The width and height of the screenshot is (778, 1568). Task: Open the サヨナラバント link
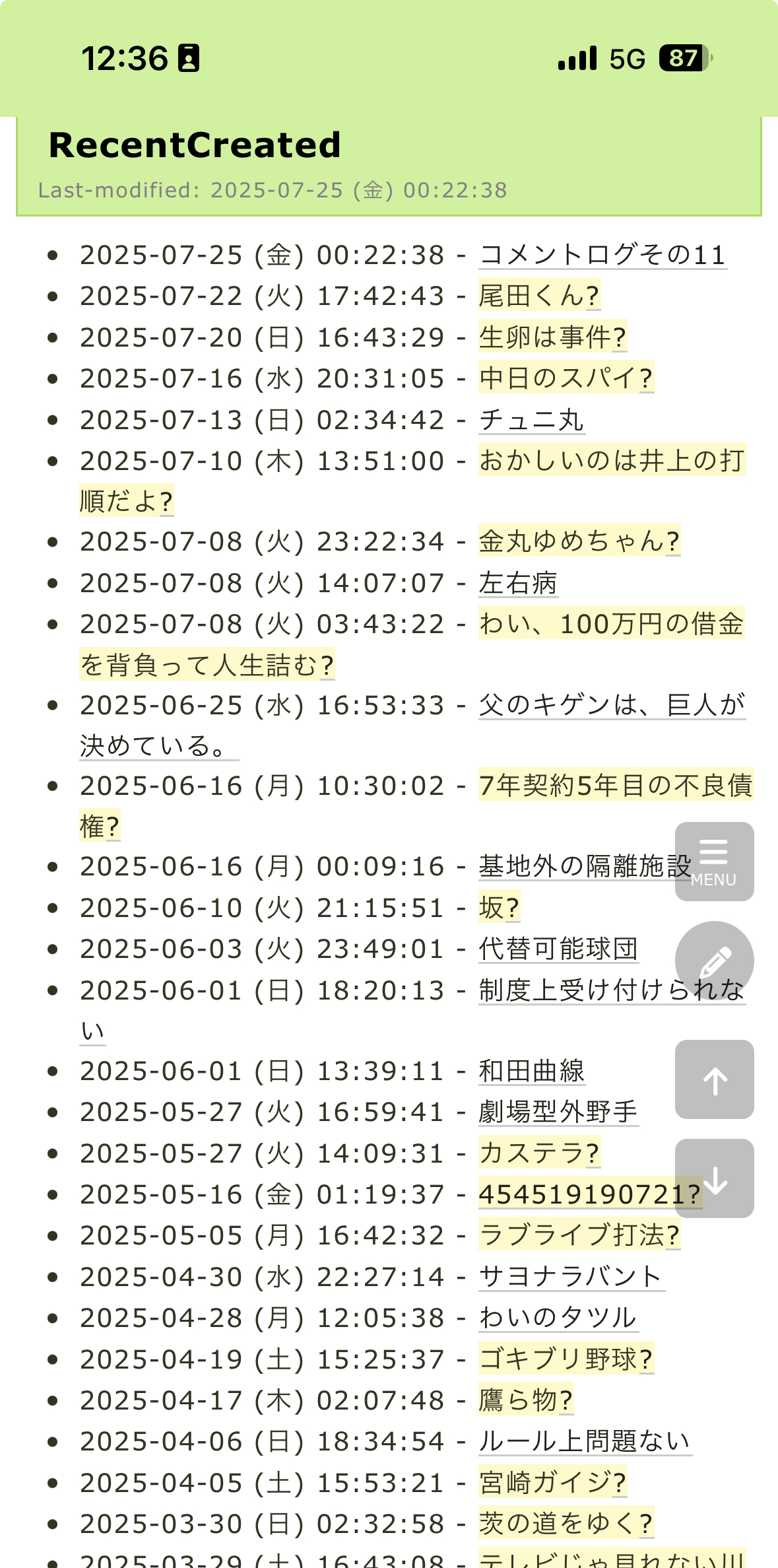[x=571, y=1277]
